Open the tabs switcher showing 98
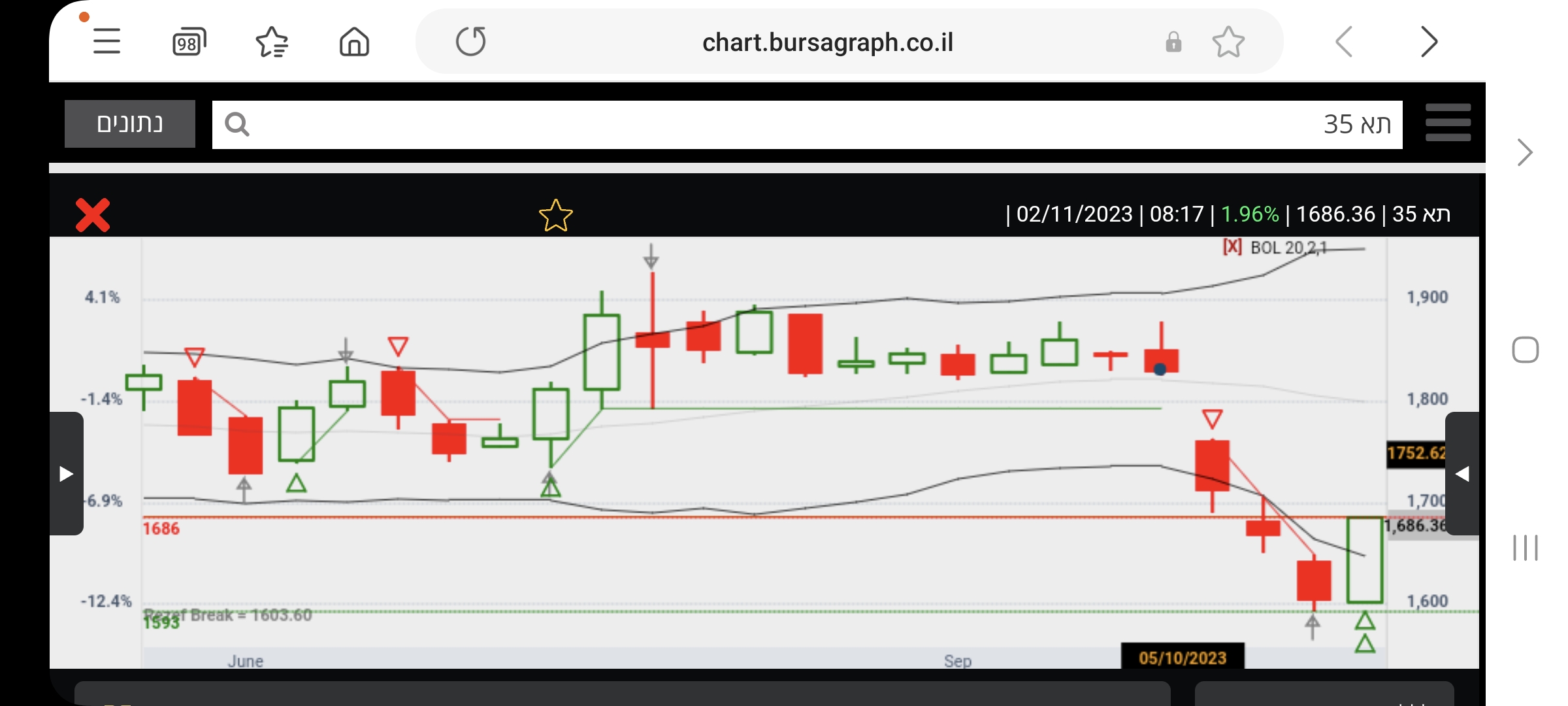 coord(189,42)
